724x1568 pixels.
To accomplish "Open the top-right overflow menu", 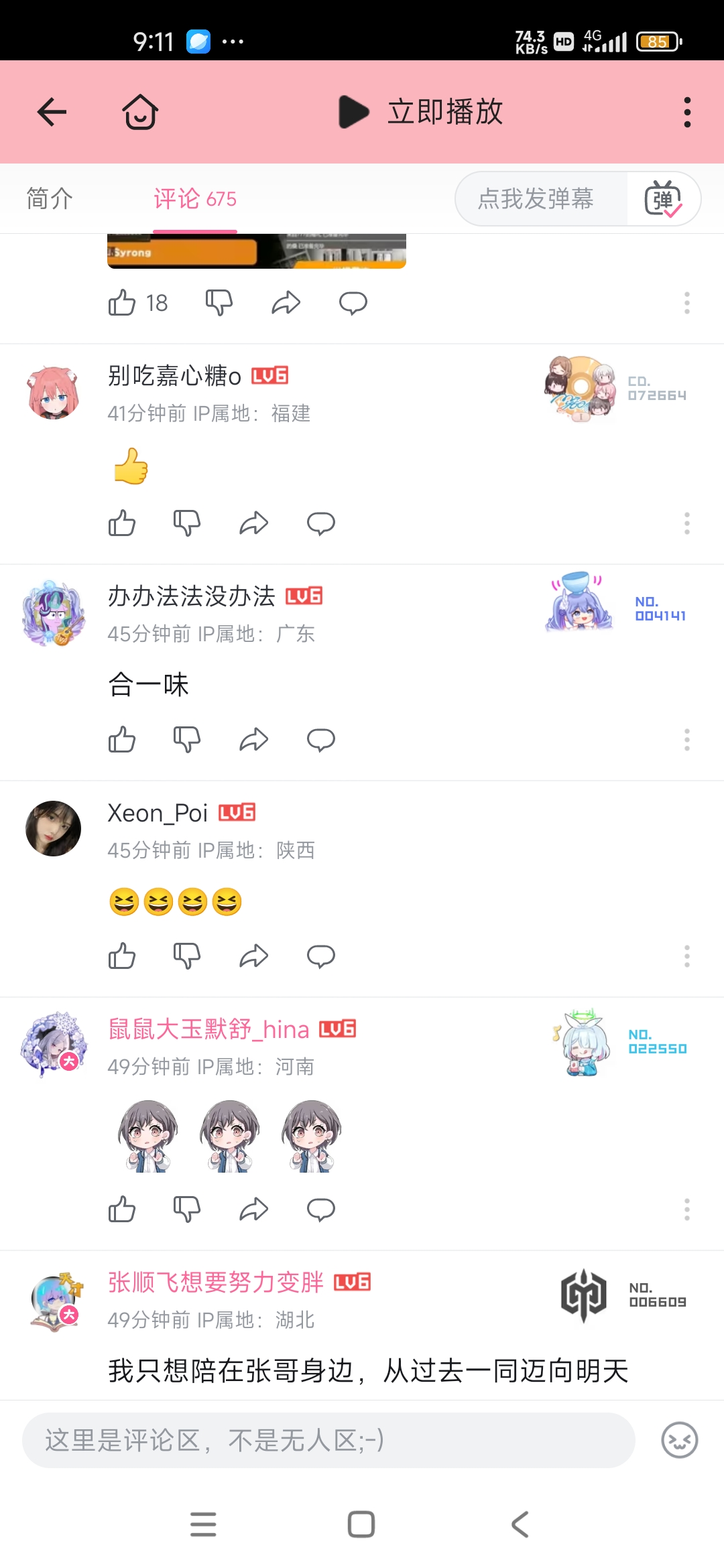I will coord(686,112).
